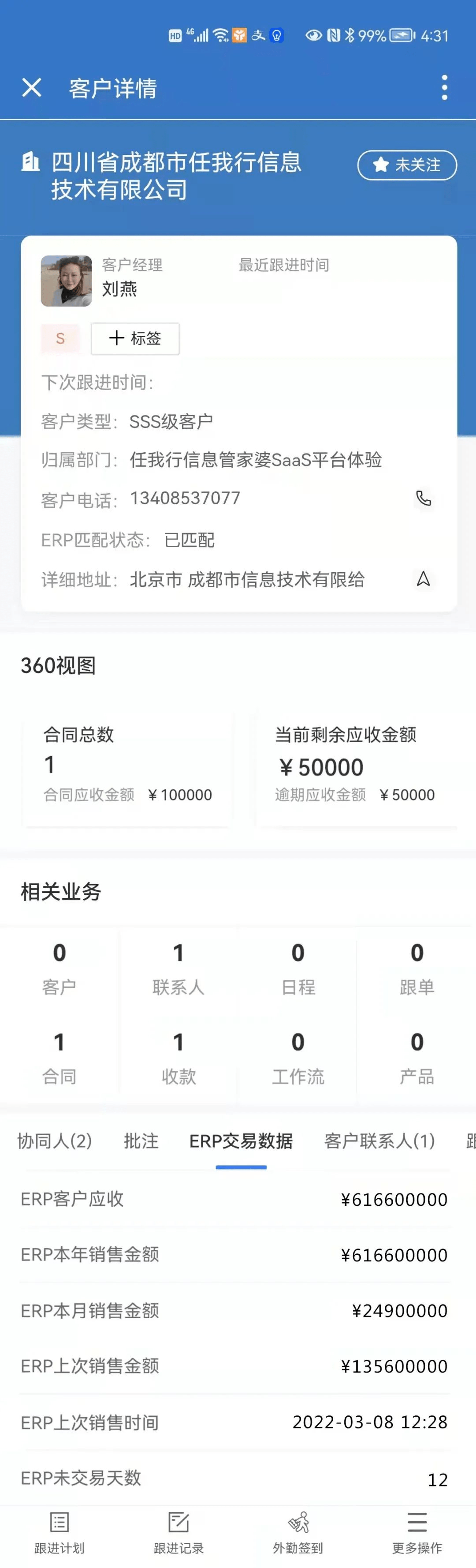
Task: Add a tag with 标签 button
Action: 135,338
